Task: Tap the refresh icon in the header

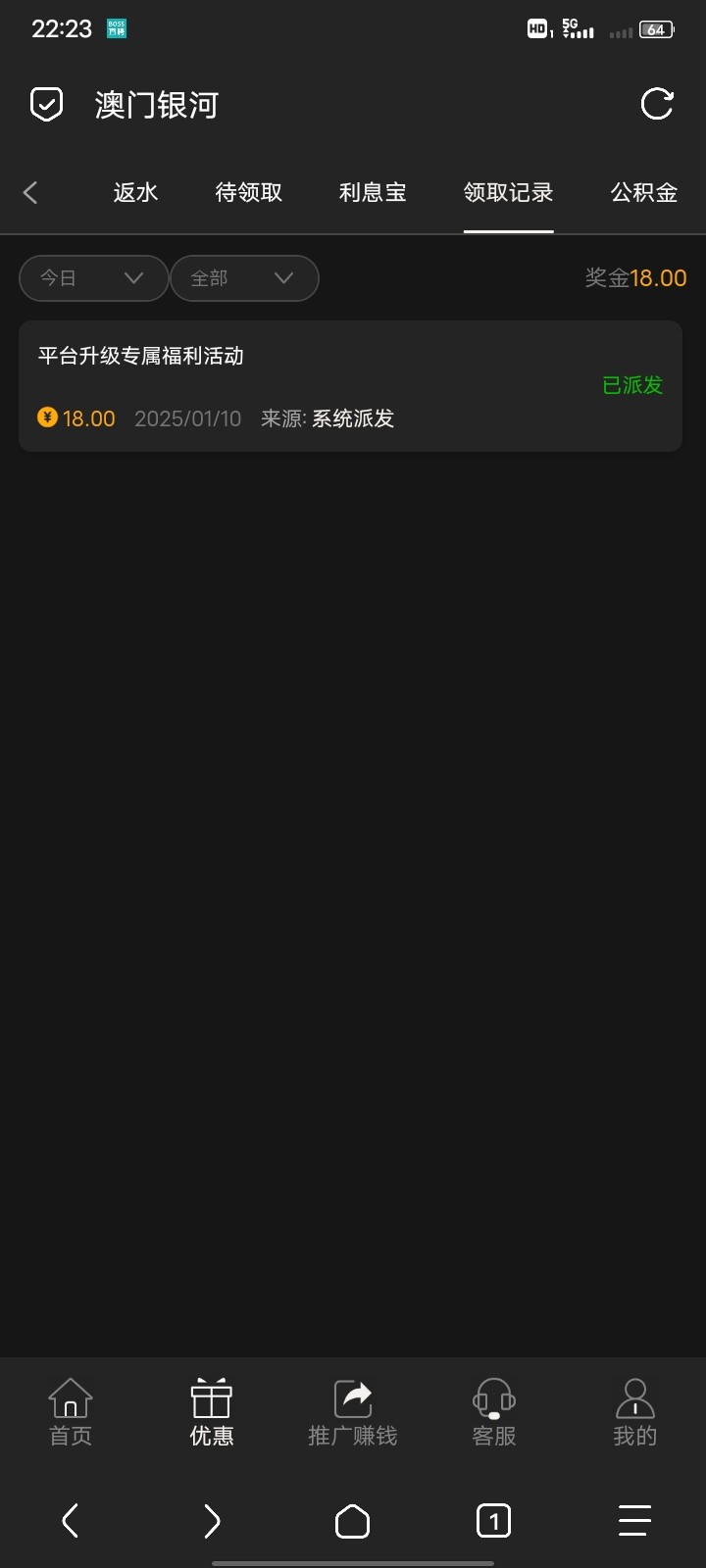Action: coord(657,104)
